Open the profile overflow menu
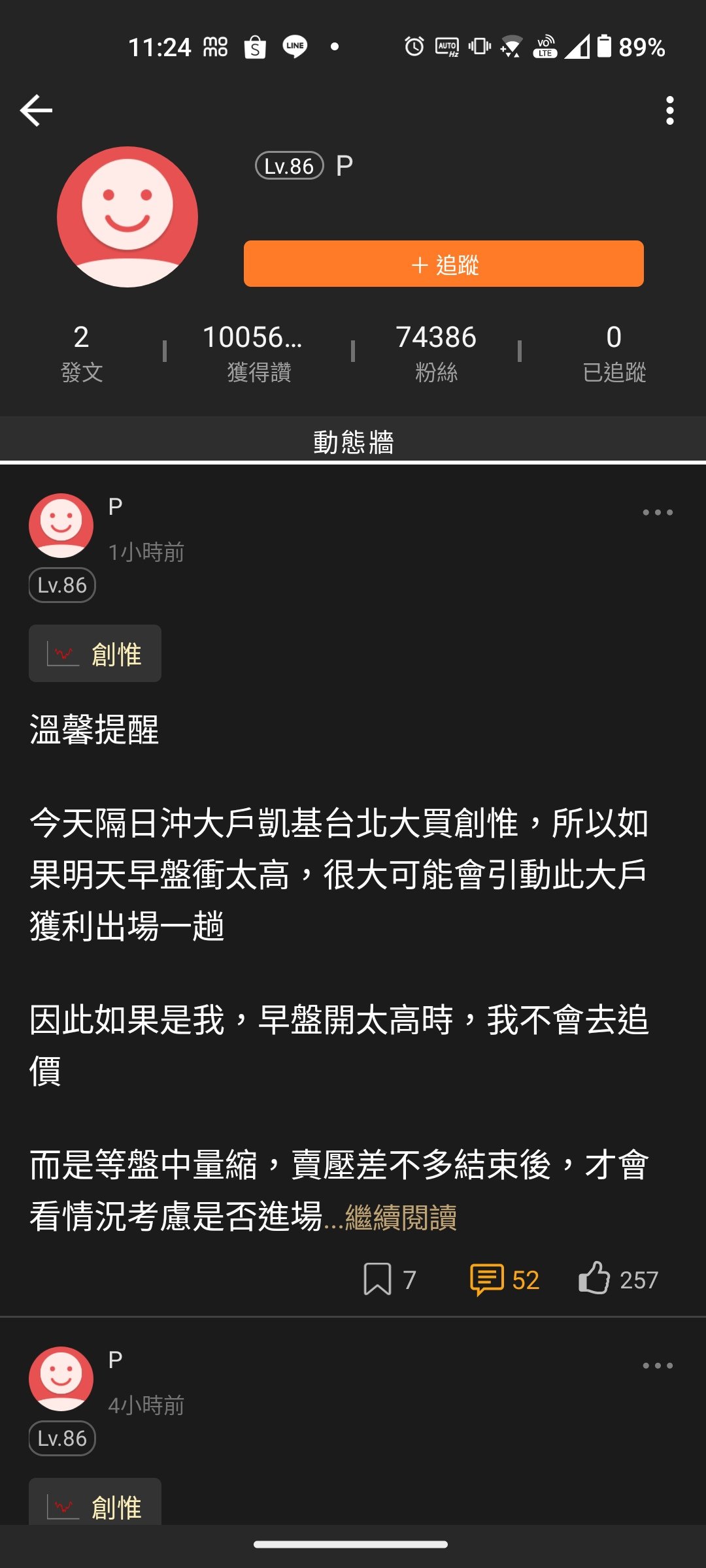This screenshot has height=1568, width=706. click(669, 110)
